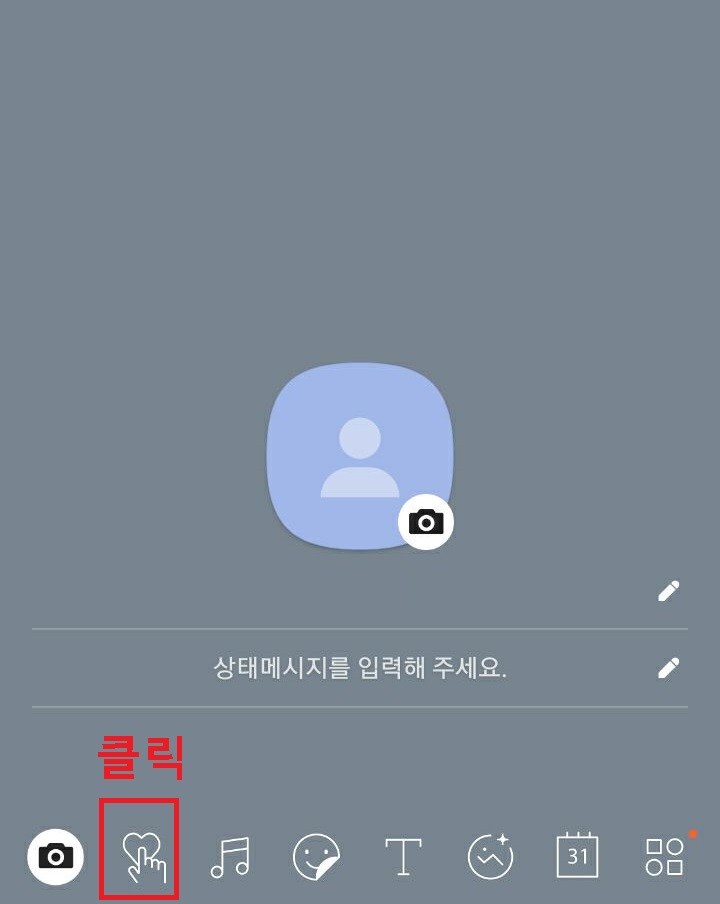Tap the calendar icon showing 31
Image resolution: width=720 pixels, height=904 pixels.
(x=576, y=855)
